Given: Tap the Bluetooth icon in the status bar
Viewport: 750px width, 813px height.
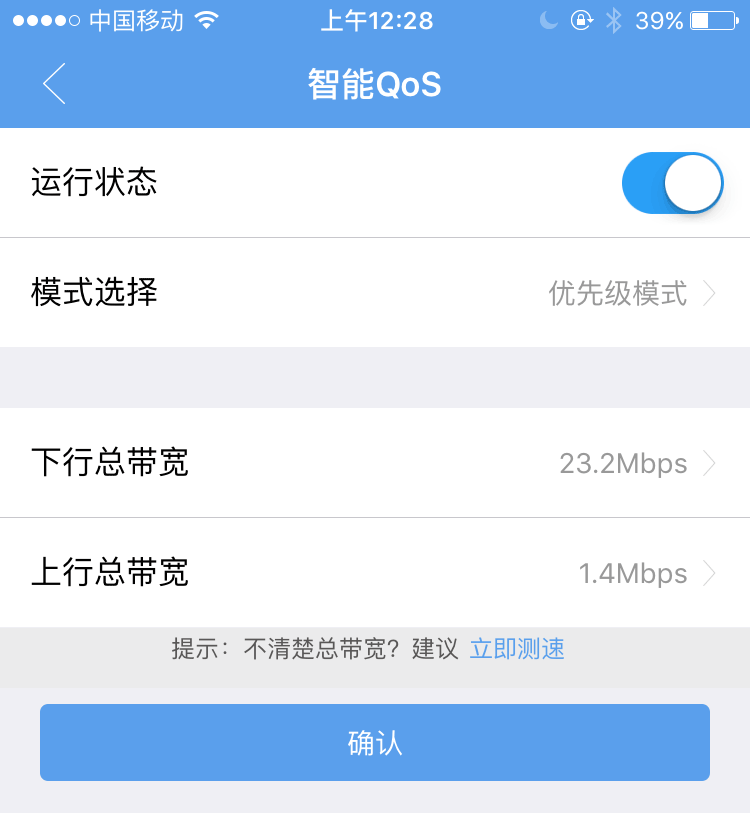Looking at the screenshot, I should coord(612,19).
